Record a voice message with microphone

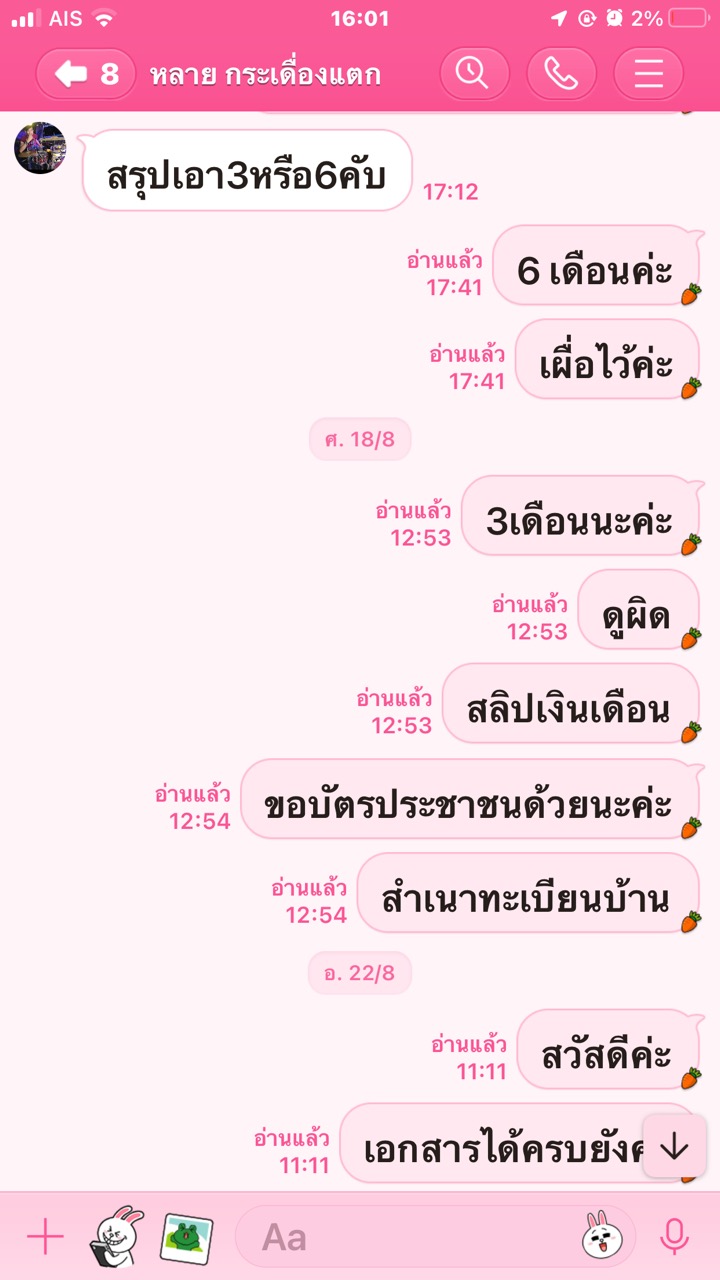click(675, 1237)
